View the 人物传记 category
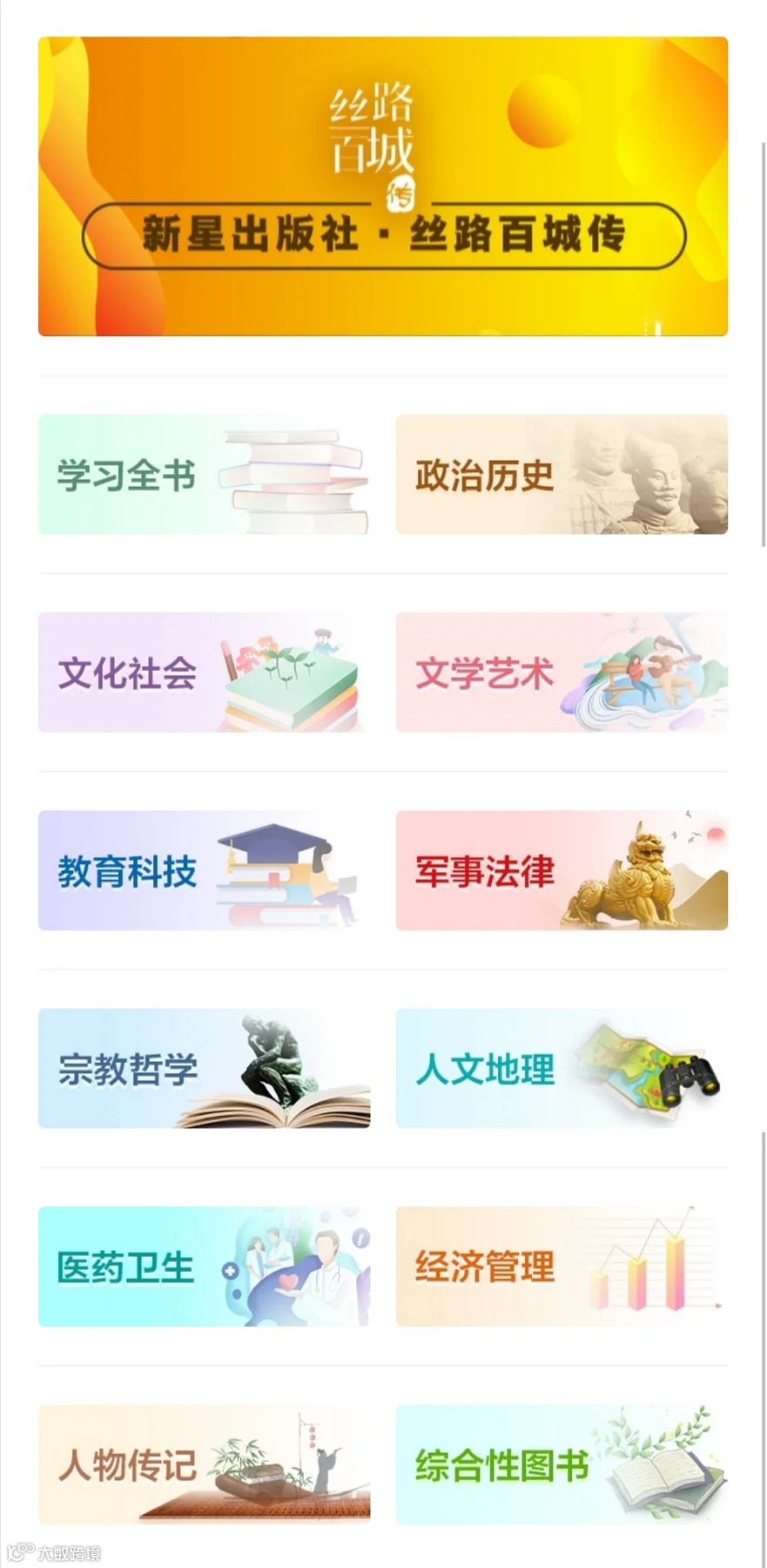Viewport: 767px width, 1568px height. (x=204, y=1464)
